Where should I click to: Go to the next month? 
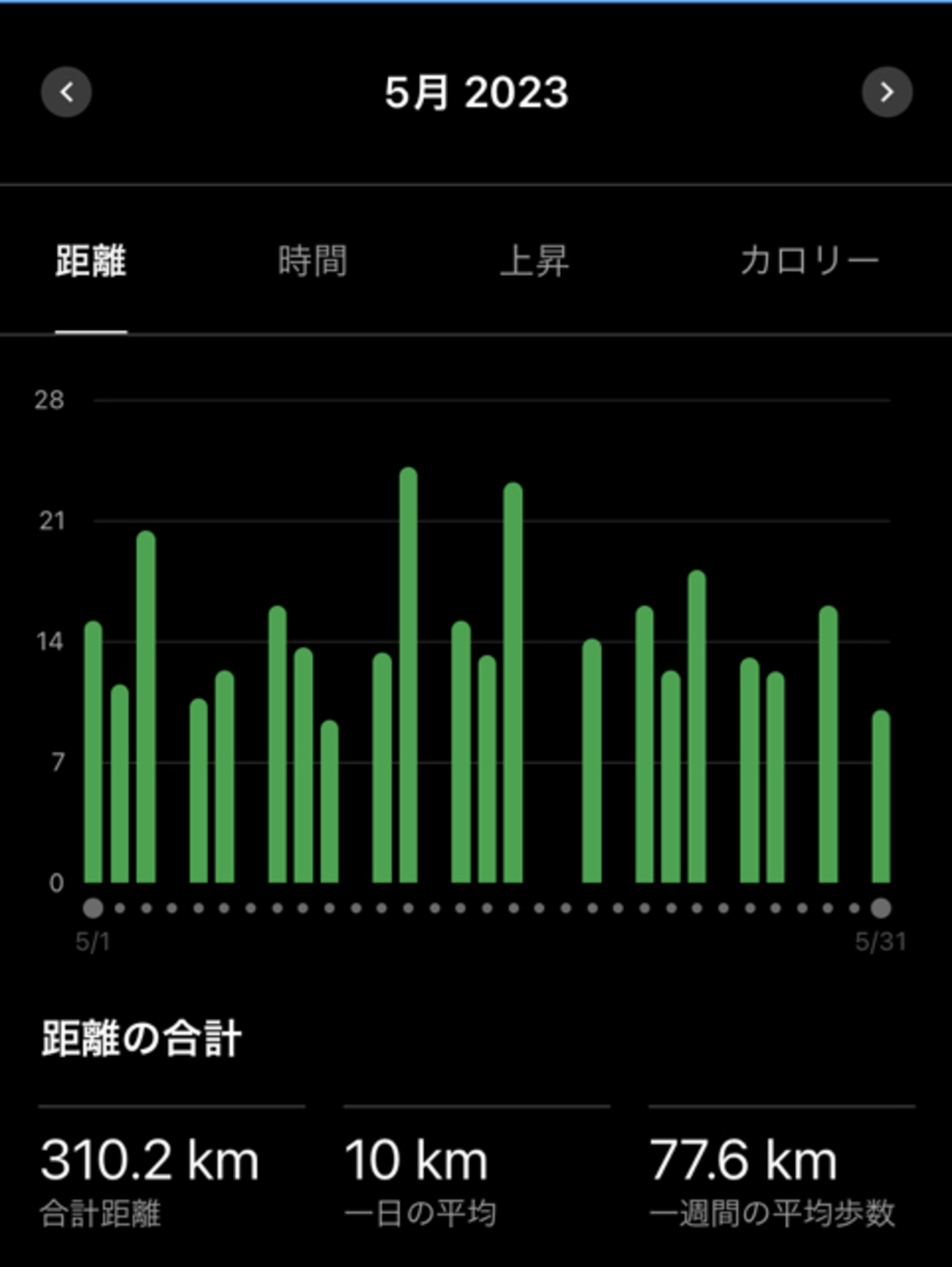coord(887,92)
